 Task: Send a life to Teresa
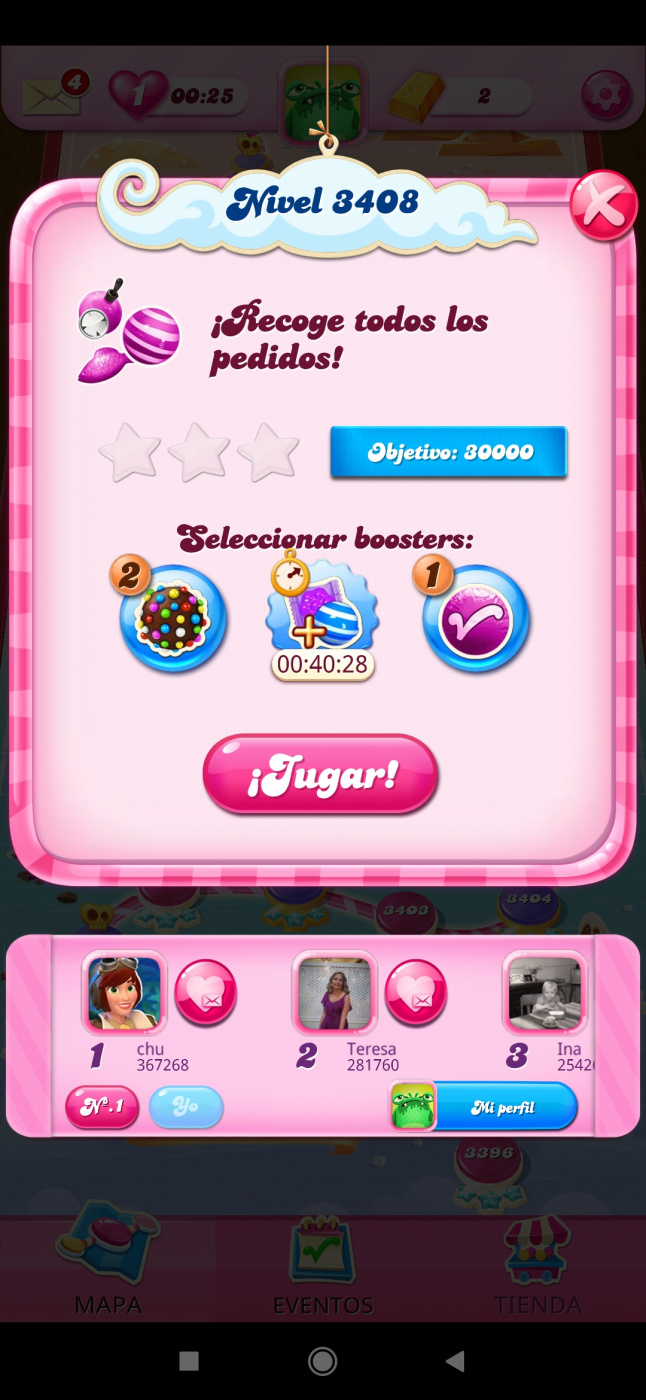pos(416,992)
